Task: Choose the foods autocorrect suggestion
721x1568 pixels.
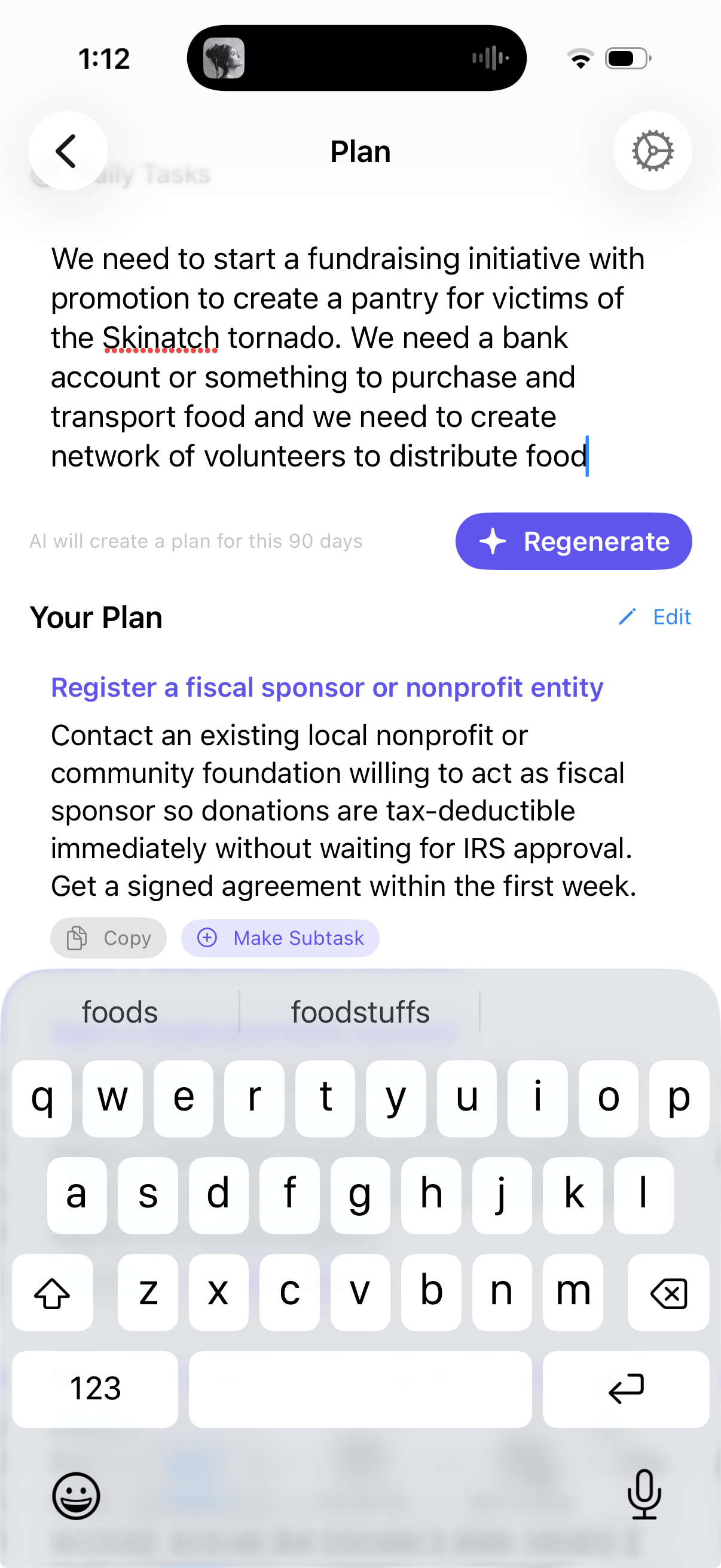Action: point(119,1011)
